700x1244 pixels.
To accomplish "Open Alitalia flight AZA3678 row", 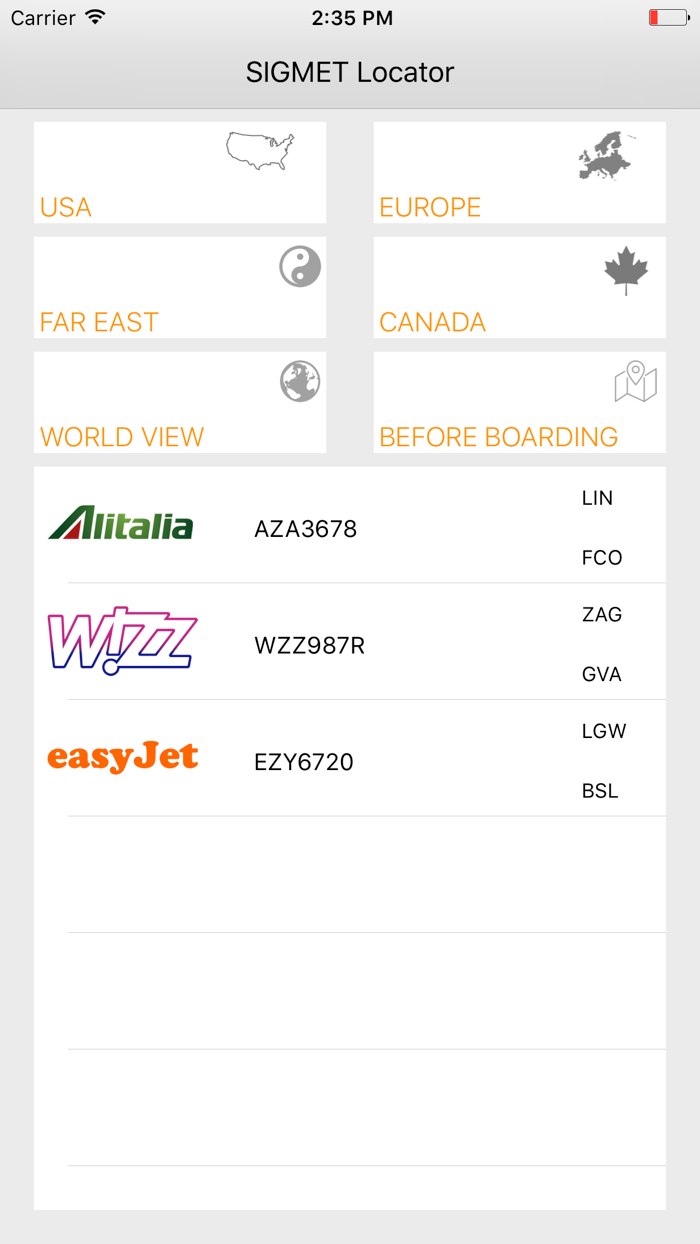I will click(x=350, y=526).
